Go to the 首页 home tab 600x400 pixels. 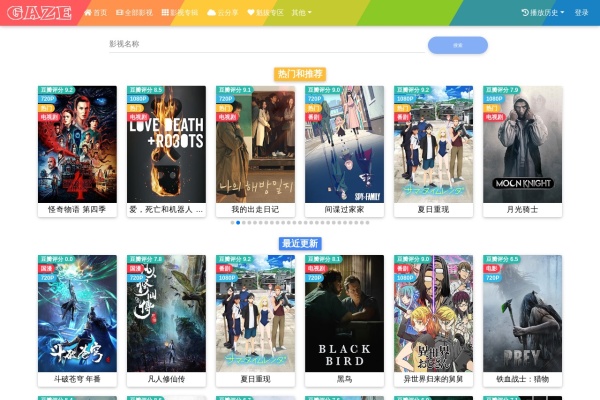click(96, 13)
